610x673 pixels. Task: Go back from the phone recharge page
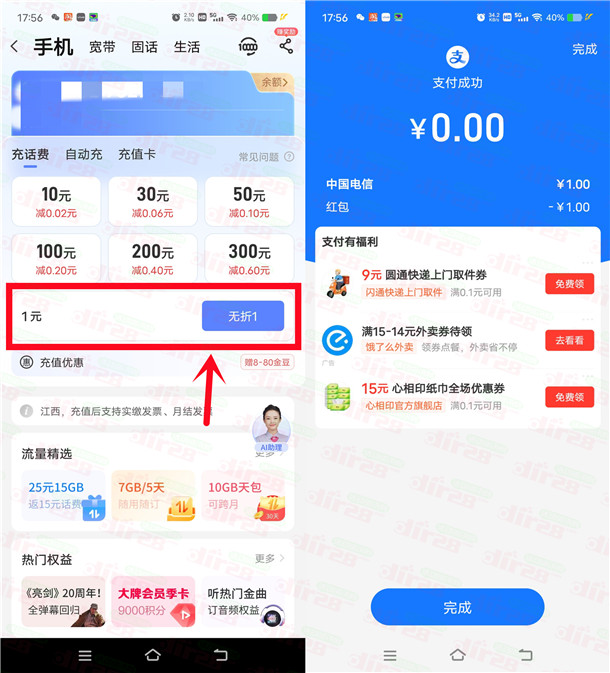pyautogui.click(x=15, y=47)
